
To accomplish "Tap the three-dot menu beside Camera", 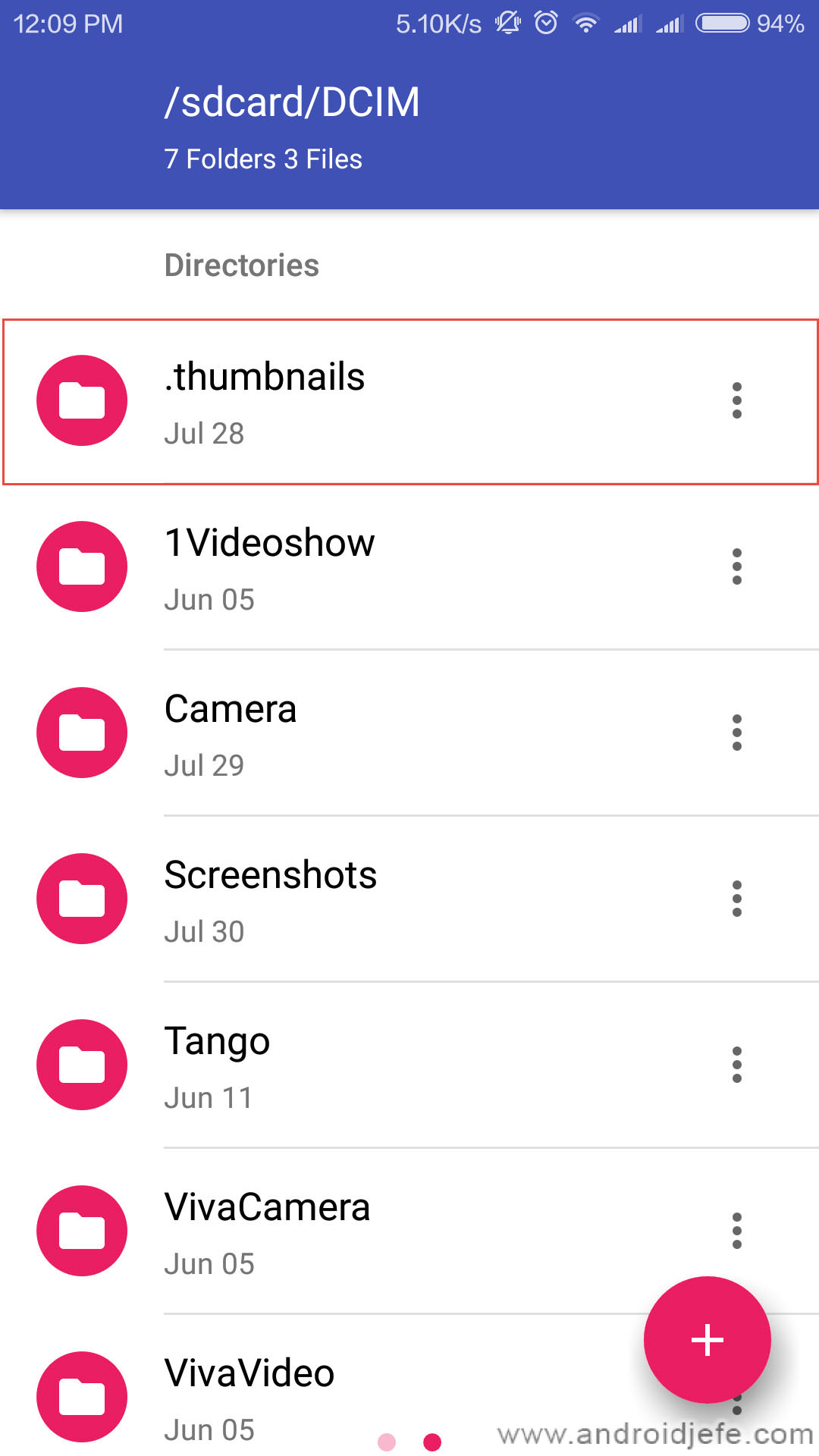I will pos(736,733).
